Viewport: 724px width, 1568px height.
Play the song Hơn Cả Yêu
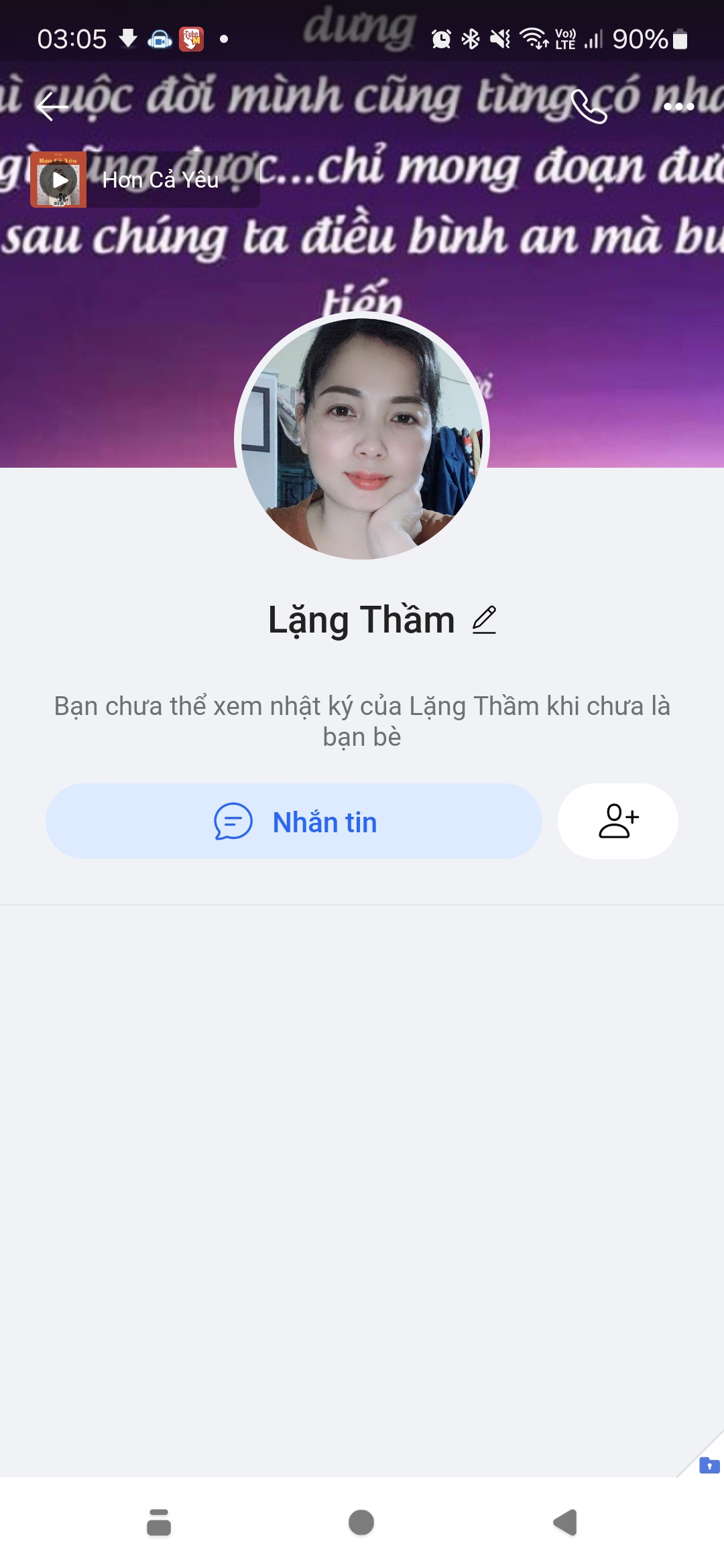pyautogui.click(x=60, y=180)
